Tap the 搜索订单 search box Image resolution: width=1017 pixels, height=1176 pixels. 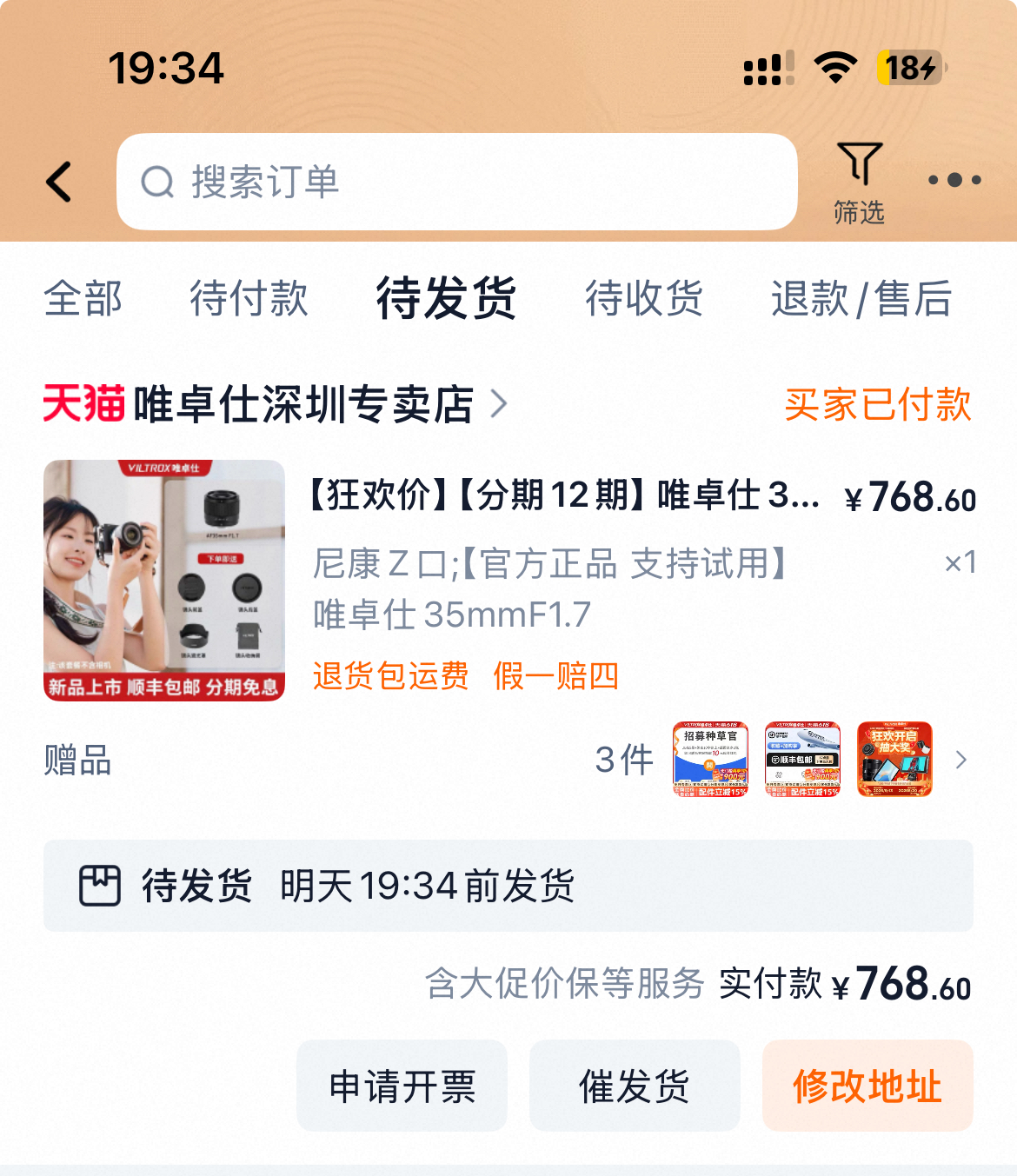(456, 182)
